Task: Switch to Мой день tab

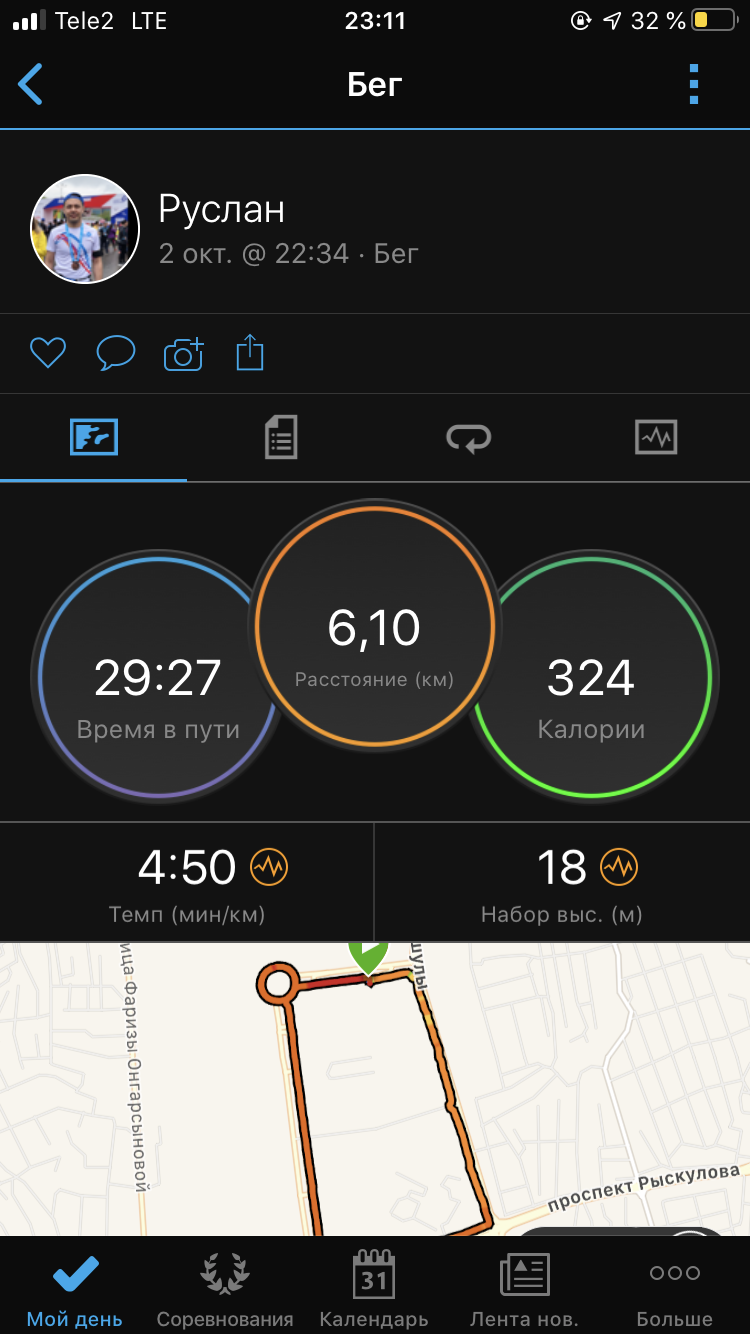Action: [75, 1288]
